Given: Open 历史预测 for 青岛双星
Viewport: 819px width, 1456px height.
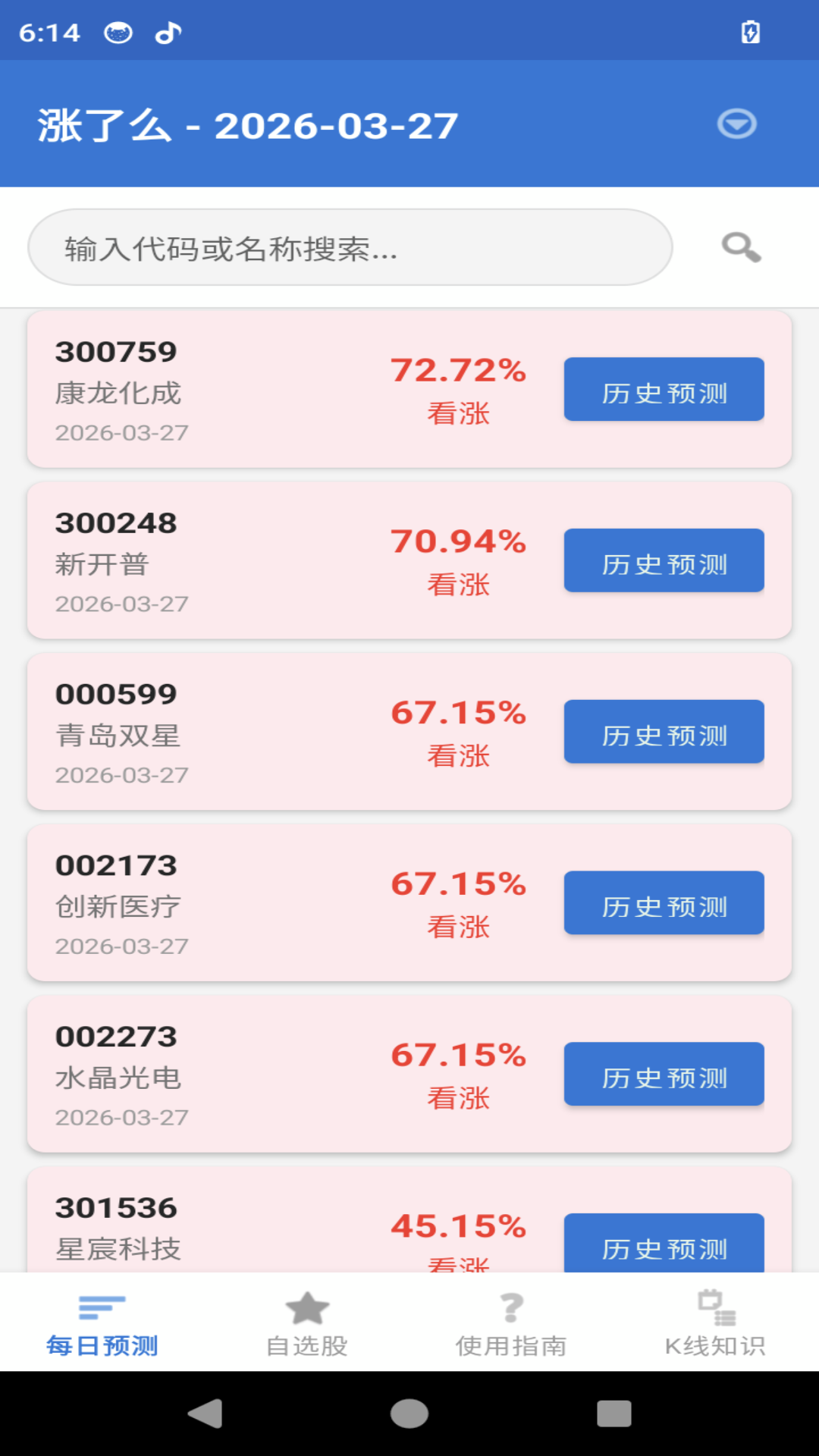Looking at the screenshot, I should 664,732.
